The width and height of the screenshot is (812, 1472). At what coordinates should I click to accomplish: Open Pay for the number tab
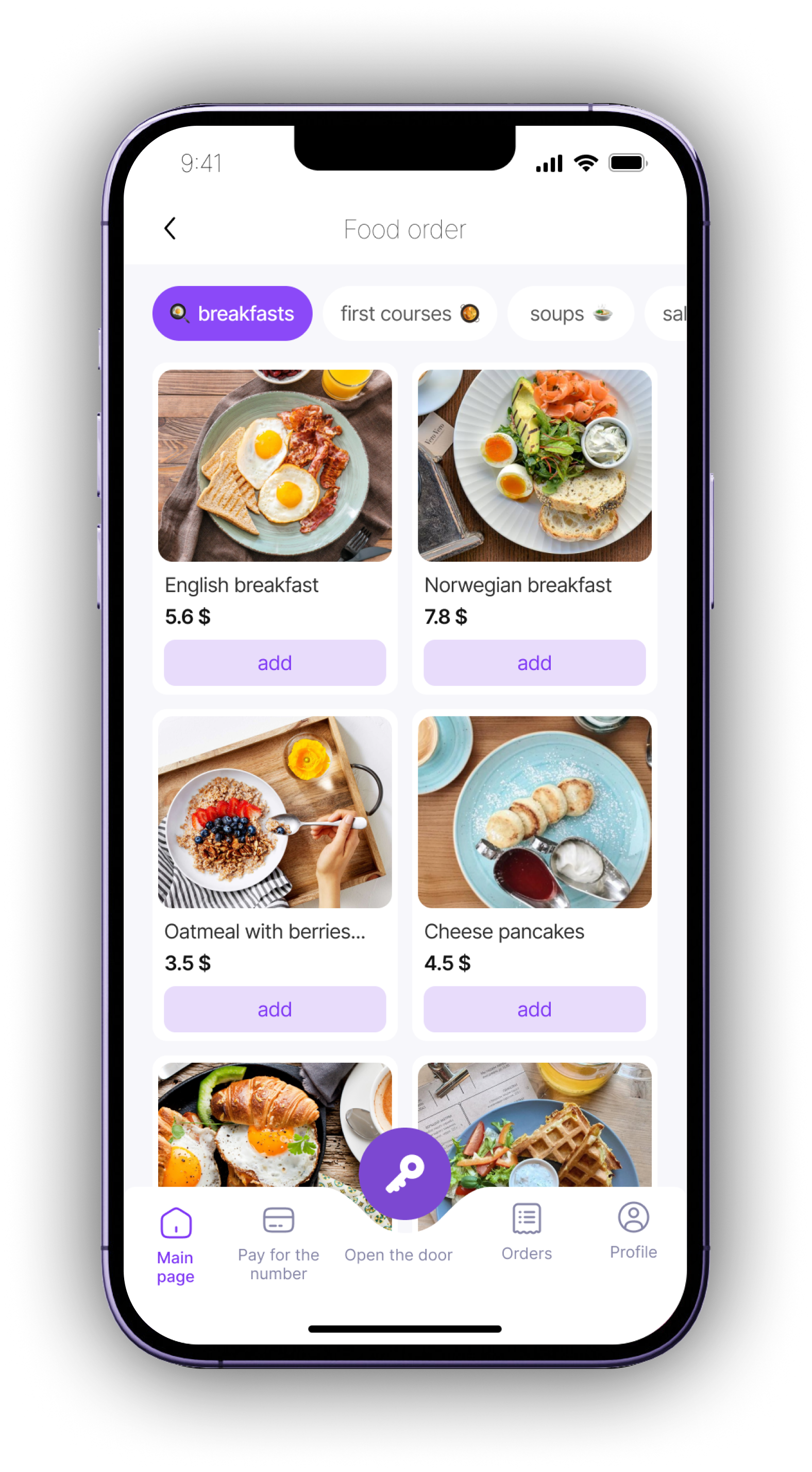(278, 1243)
